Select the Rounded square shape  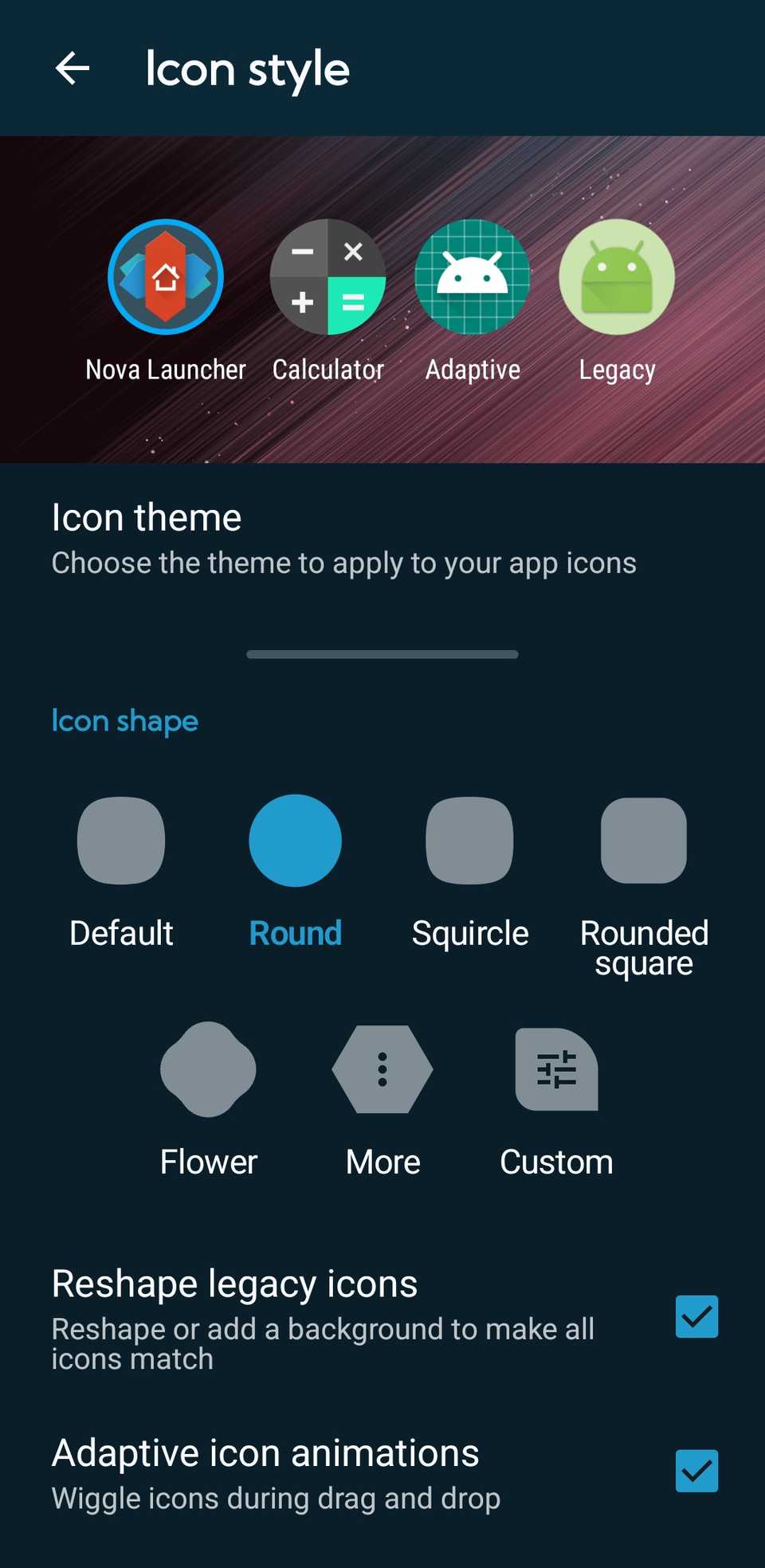(x=643, y=841)
